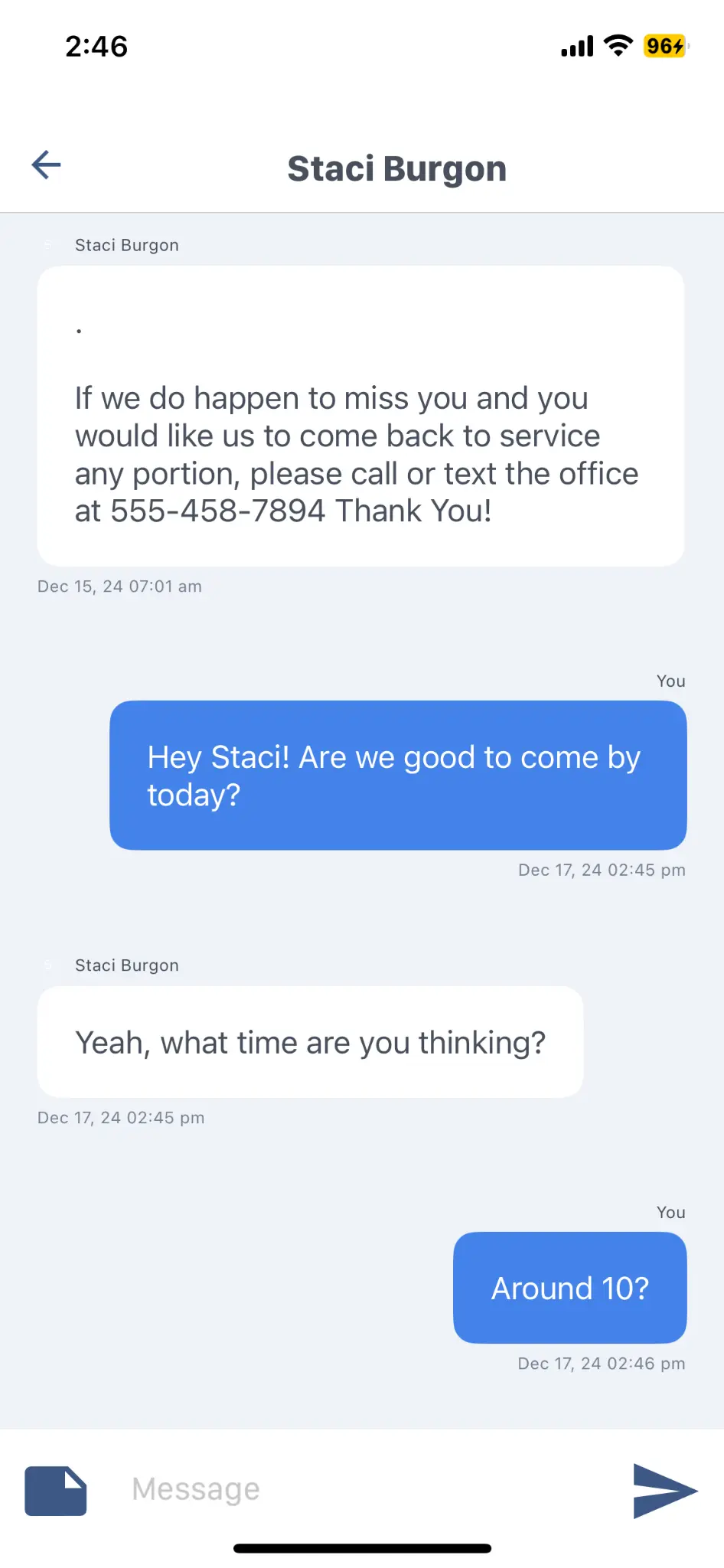Tap the Wi-Fi icon in the status bar
Screen dimensions: 724x1568
[616, 46]
